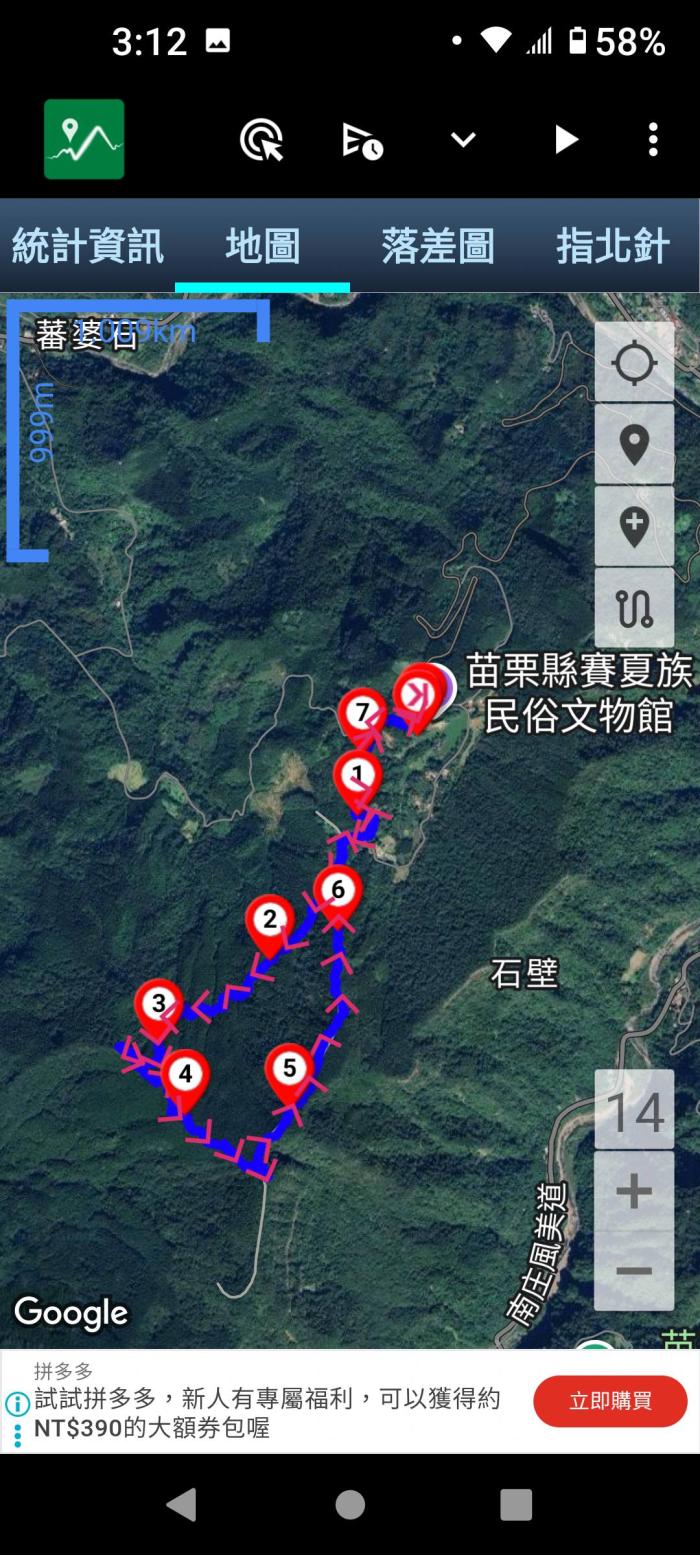
Task: Open the flag with clock icon
Action: pos(362,140)
